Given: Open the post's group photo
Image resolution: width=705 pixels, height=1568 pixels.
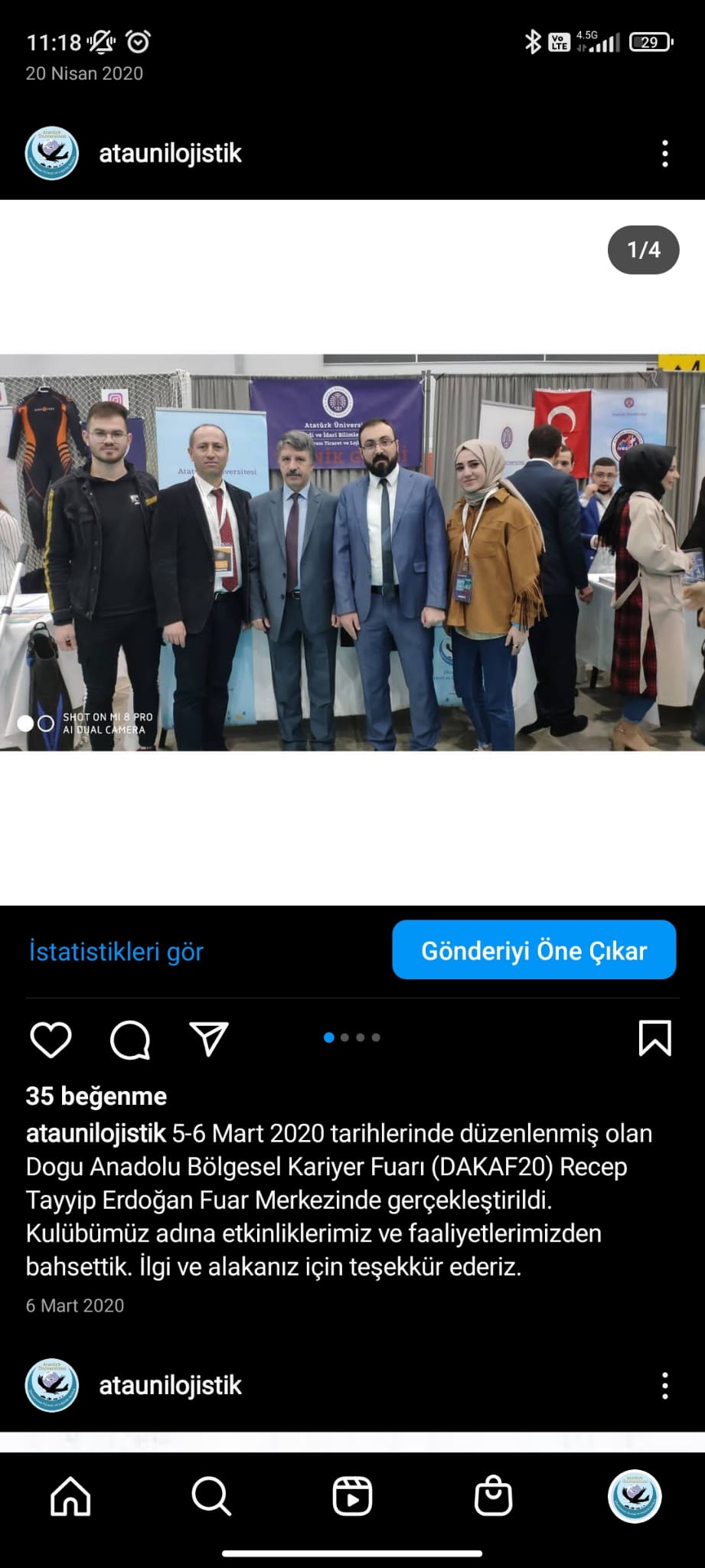Looking at the screenshot, I should 352,551.
